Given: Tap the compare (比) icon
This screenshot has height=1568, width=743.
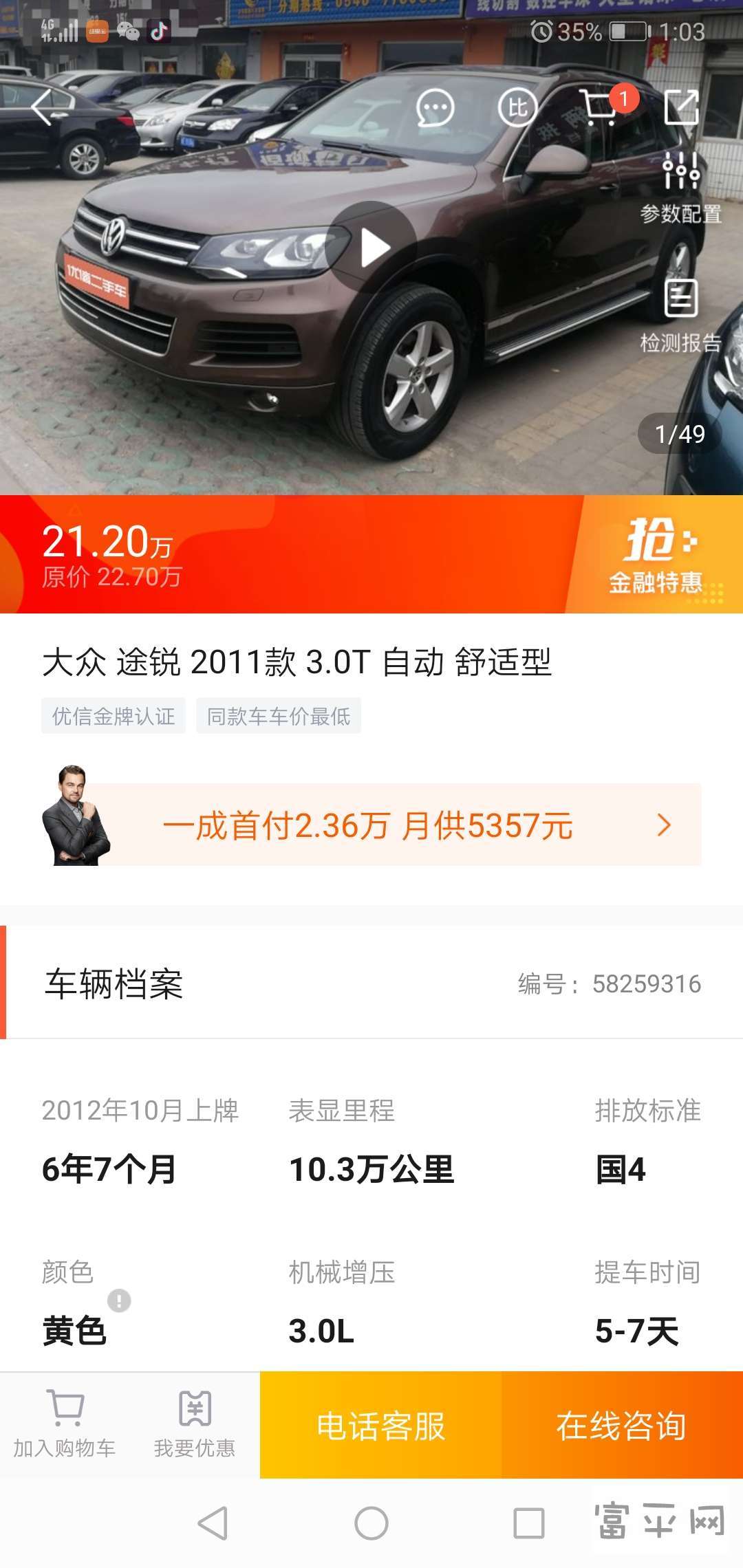Looking at the screenshot, I should (x=517, y=108).
